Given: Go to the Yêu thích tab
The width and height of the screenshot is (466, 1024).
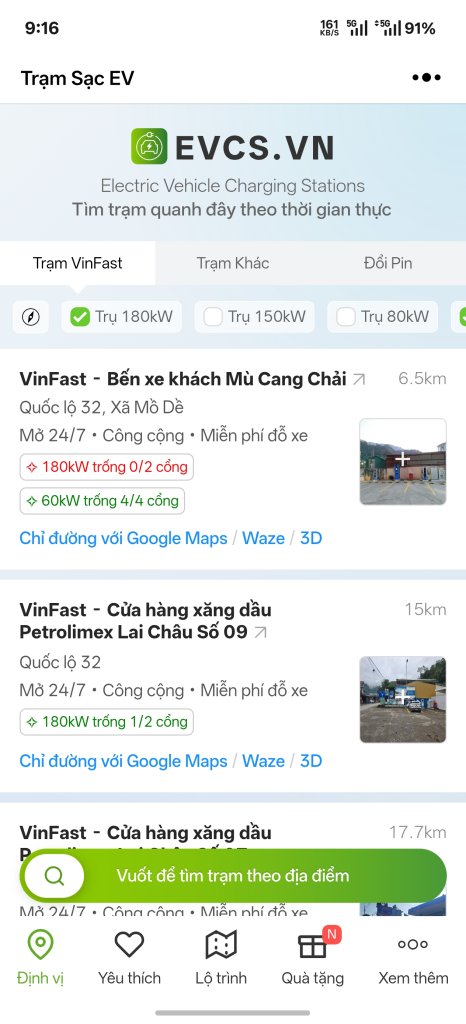Looking at the screenshot, I should [x=129, y=958].
